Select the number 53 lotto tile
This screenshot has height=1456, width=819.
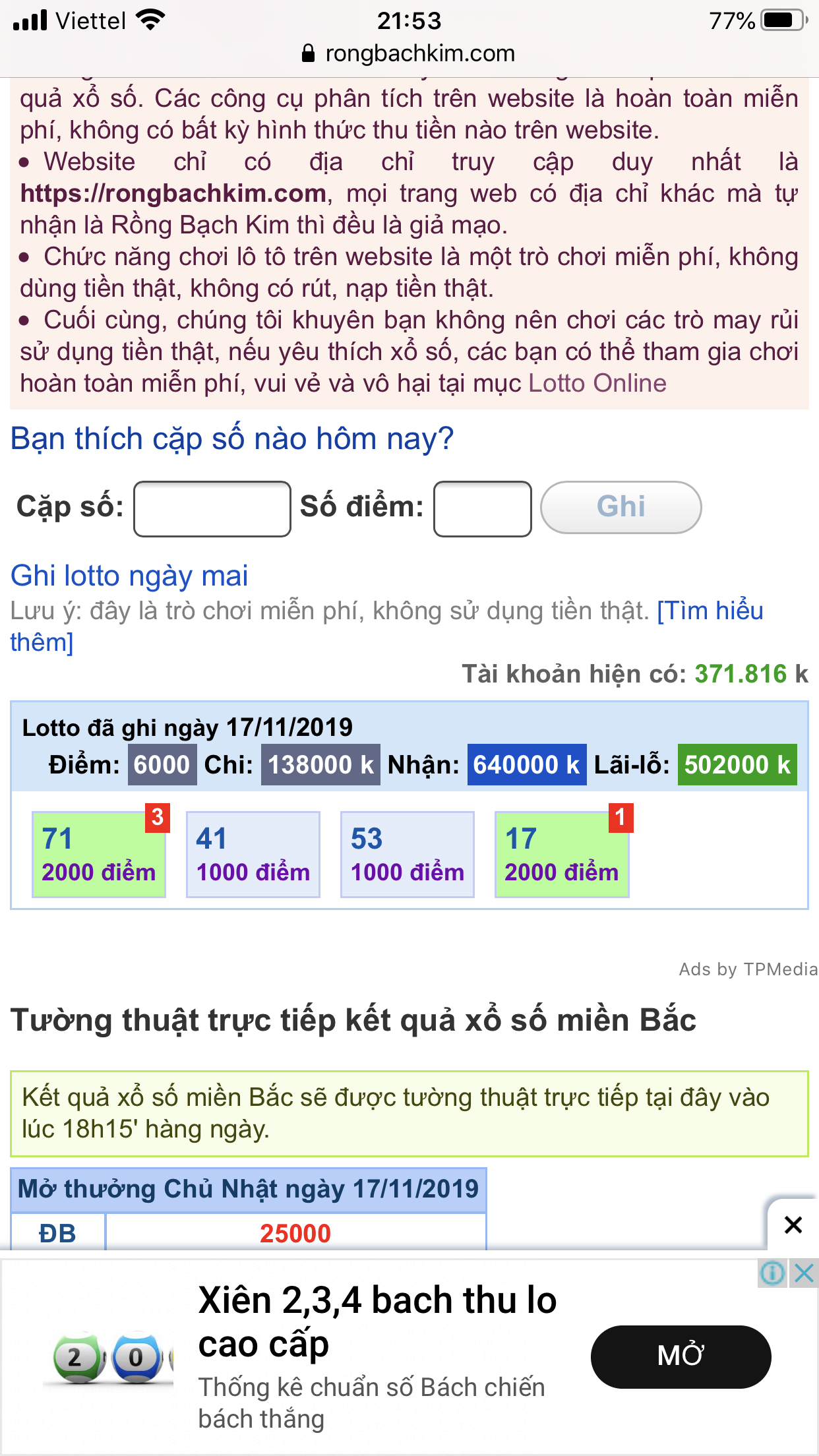tap(408, 854)
